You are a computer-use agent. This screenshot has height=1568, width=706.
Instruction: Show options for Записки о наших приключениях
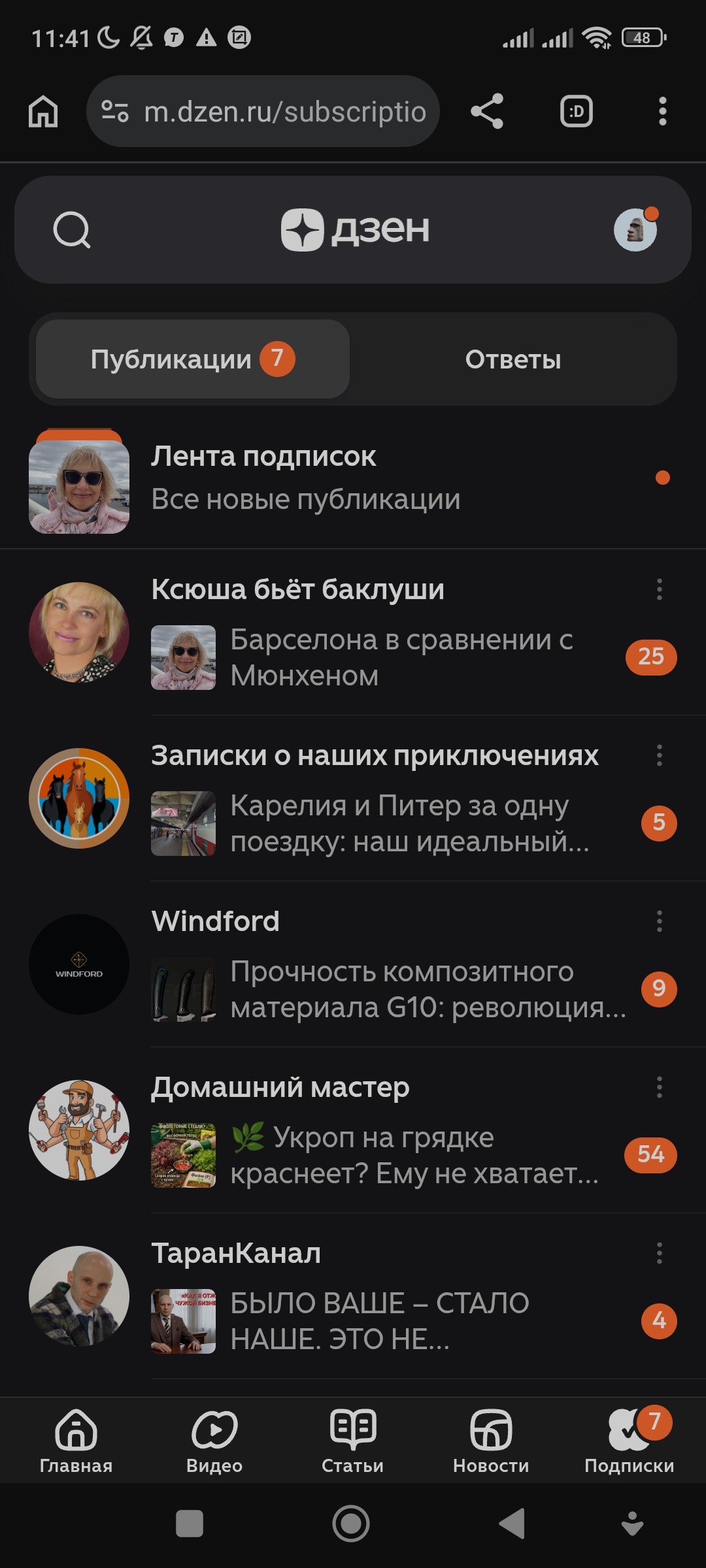click(x=660, y=756)
